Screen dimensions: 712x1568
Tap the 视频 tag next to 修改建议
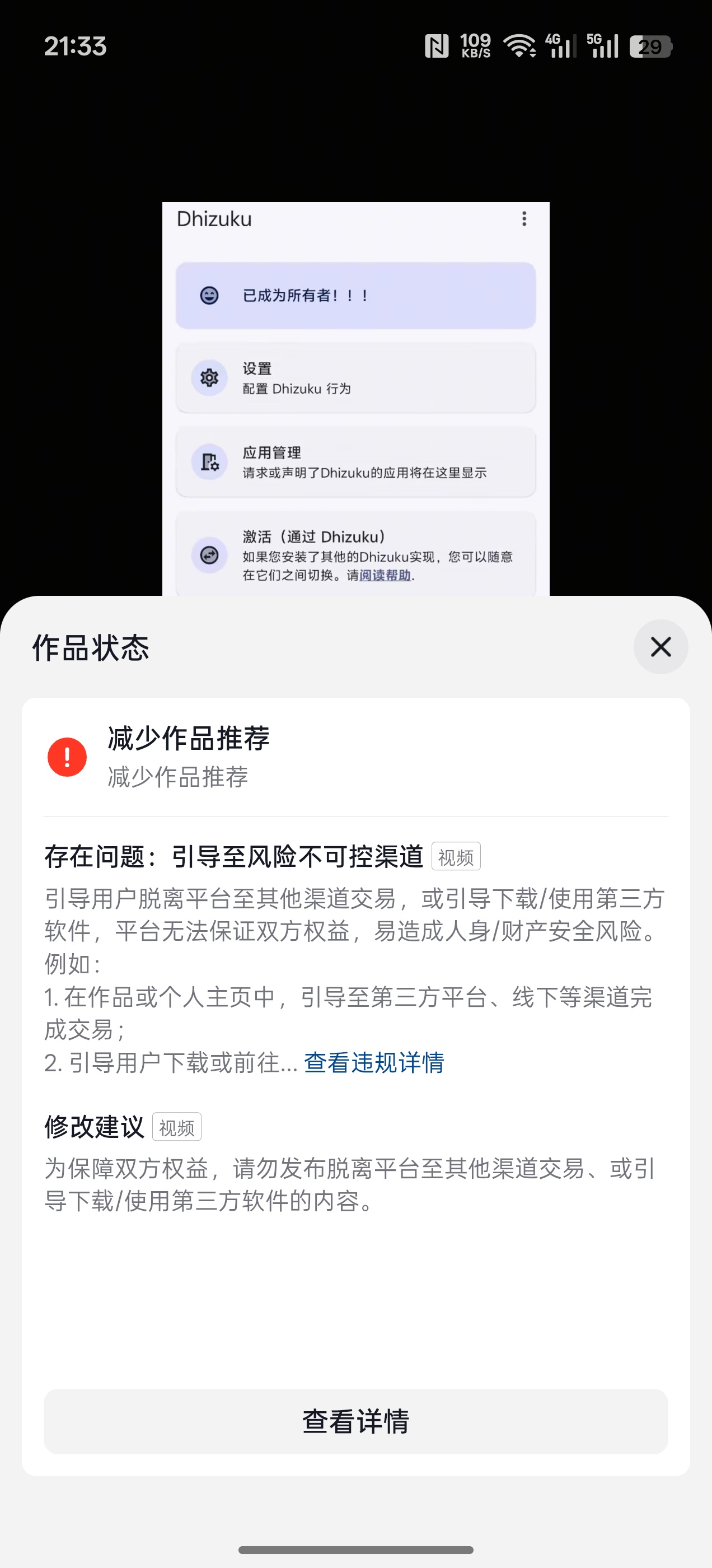click(177, 1127)
